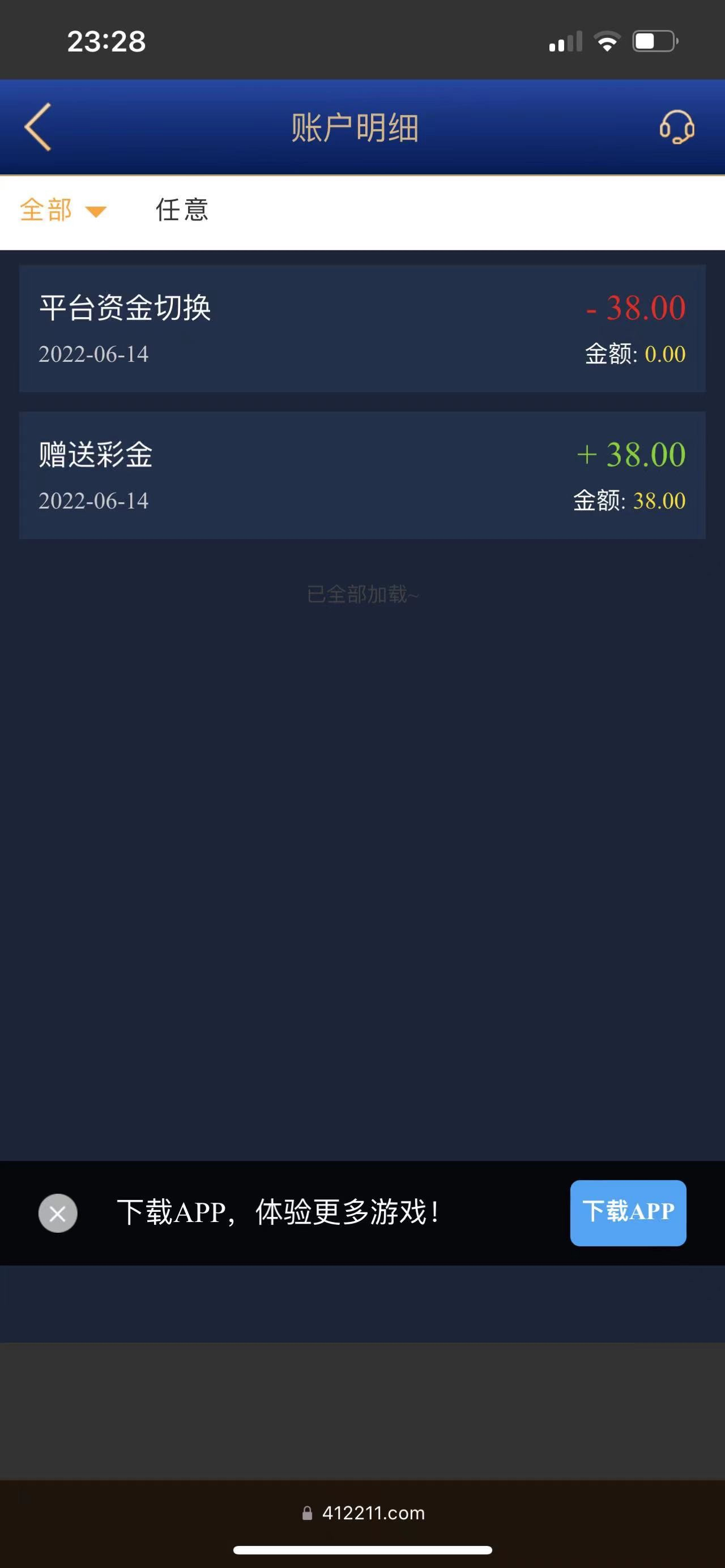This screenshot has height=1568, width=725.
Task: Open the 赠送彩金 transaction record
Action: 362,476
